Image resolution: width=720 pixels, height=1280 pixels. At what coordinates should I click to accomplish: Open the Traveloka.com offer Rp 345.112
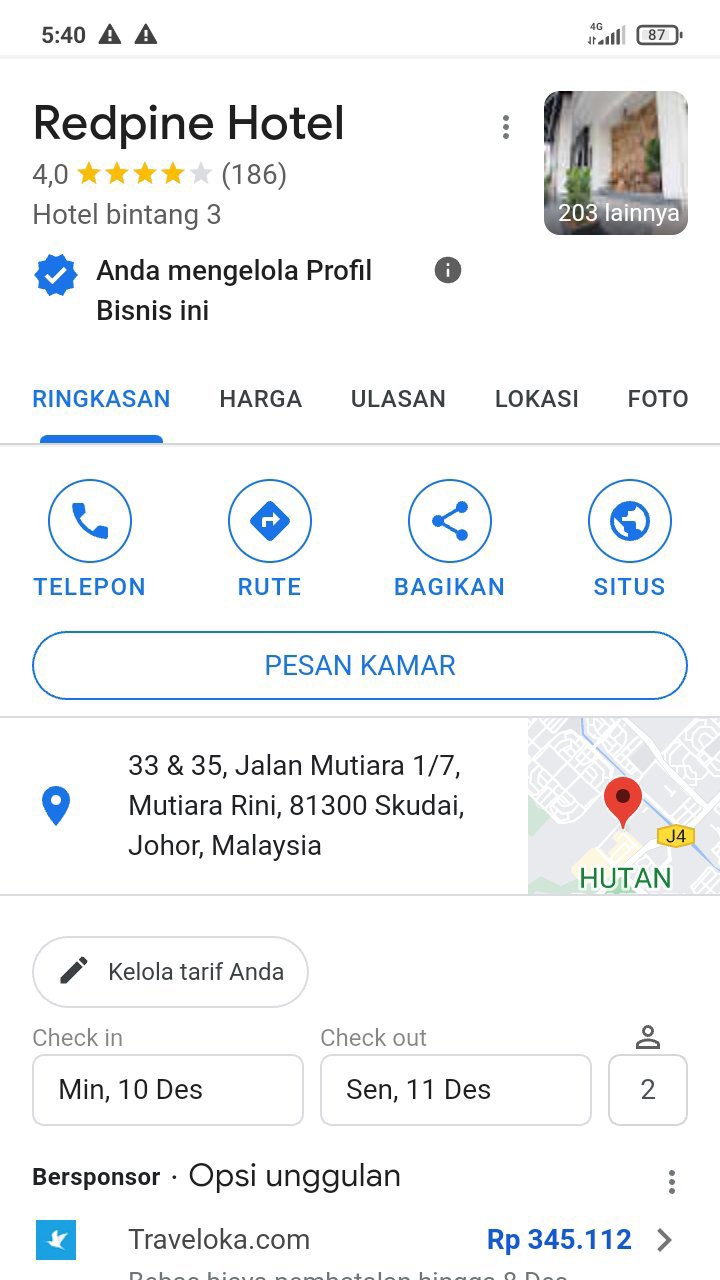[x=400, y=1240]
